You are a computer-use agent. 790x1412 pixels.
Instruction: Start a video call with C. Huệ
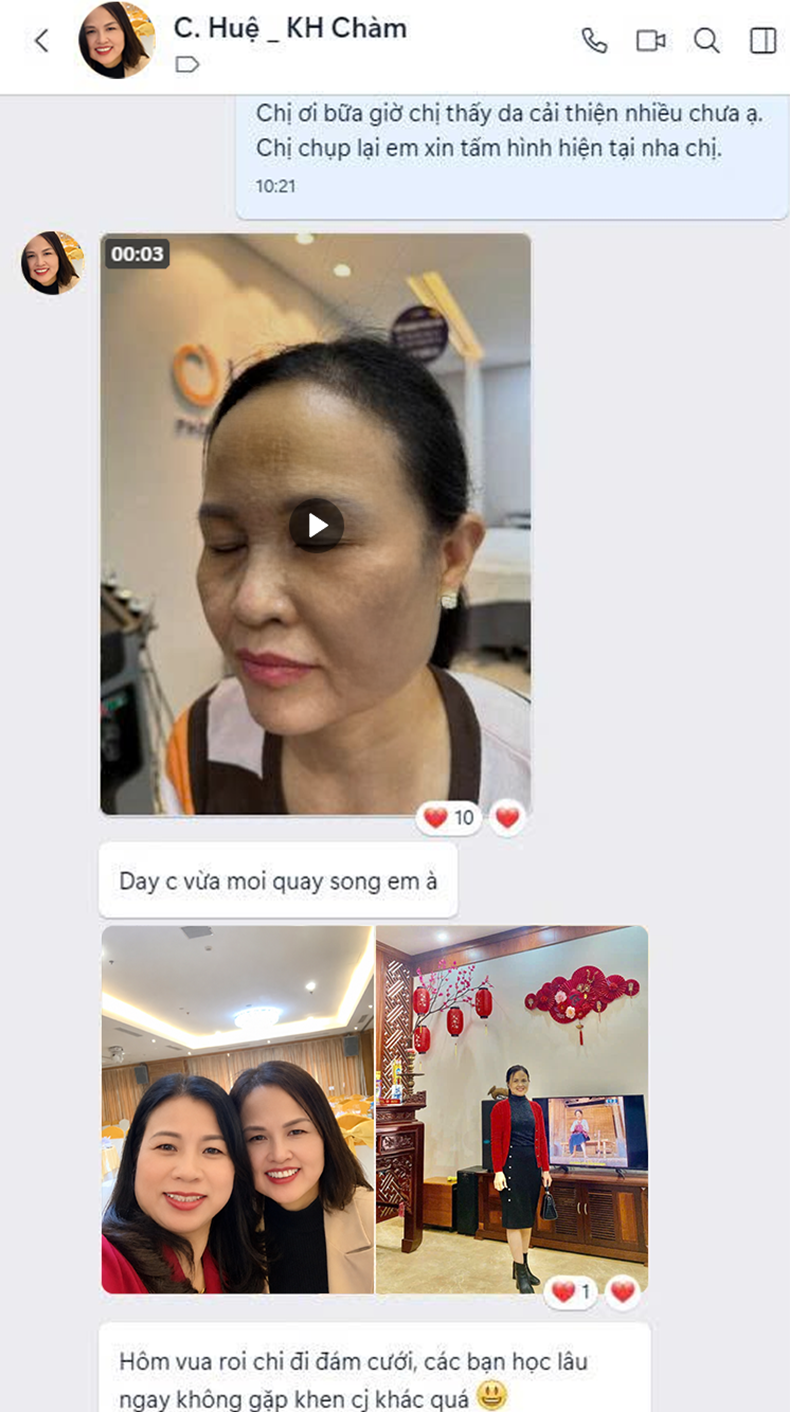point(651,40)
